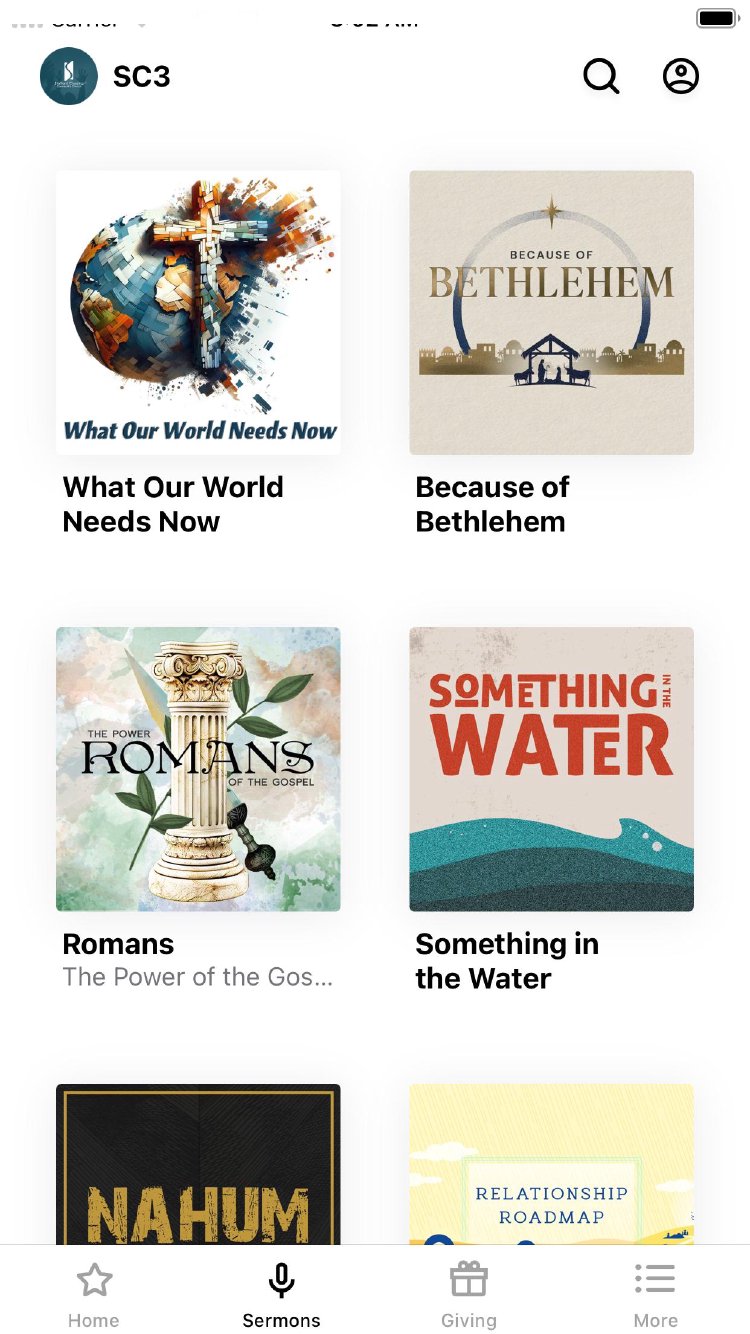This screenshot has width=750, height=1334.
Task: View the Relationship Roadmap series
Action: click(551, 1165)
